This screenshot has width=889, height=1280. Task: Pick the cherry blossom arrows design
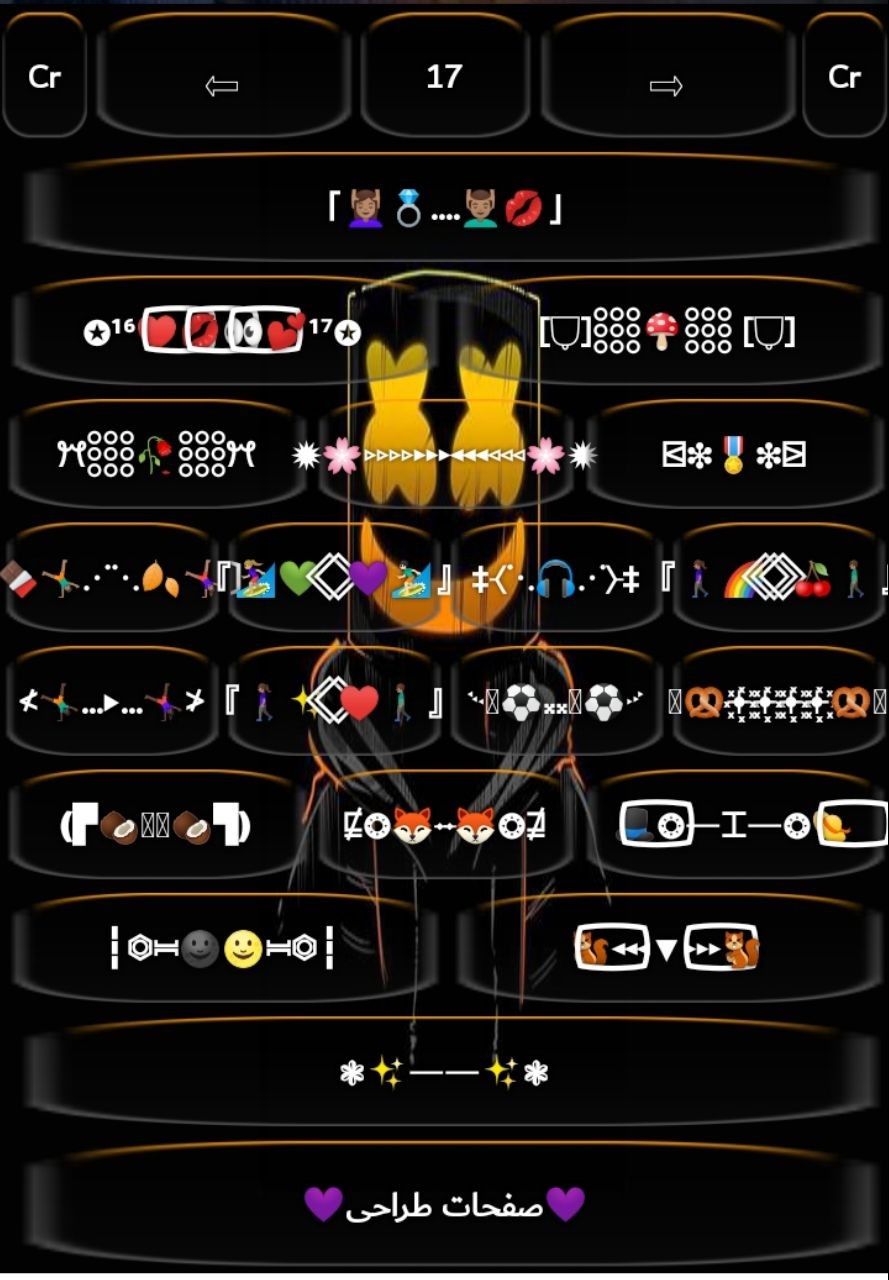click(444, 456)
